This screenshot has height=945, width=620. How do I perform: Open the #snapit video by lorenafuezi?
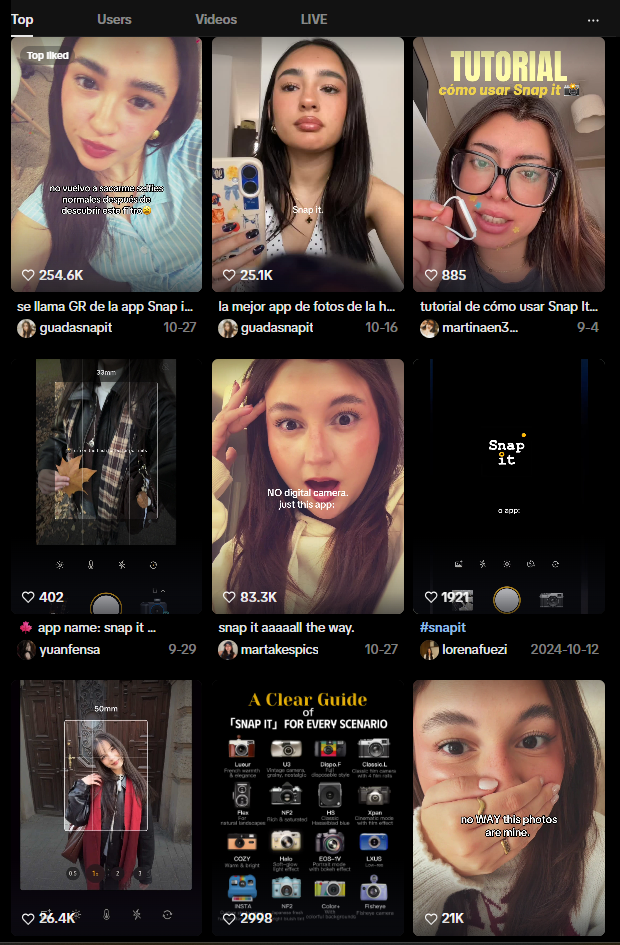[509, 486]
